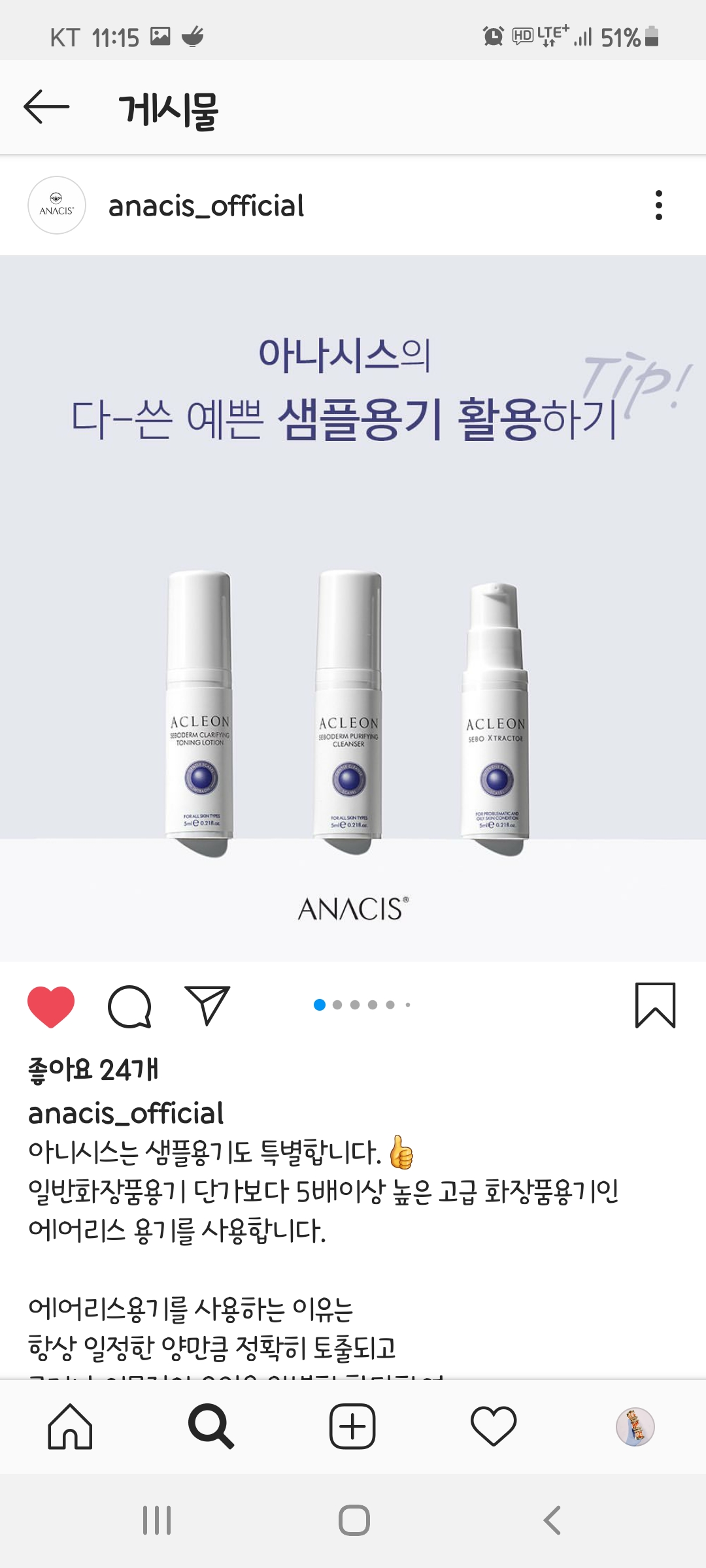Save the post with the bookmark icon
This screenshot has height=1568, width=706.
click(655, 1005)
